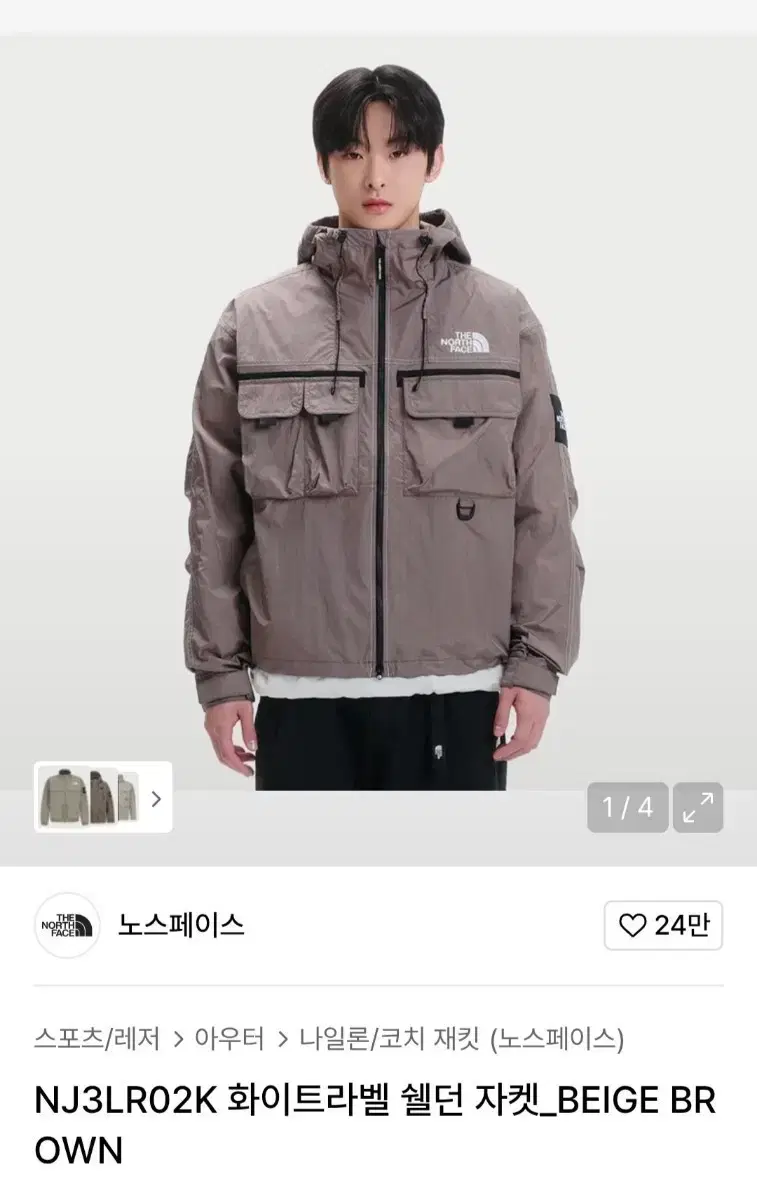
Task: Open the 아우터 category breadcrumb
Action: 230,1037
